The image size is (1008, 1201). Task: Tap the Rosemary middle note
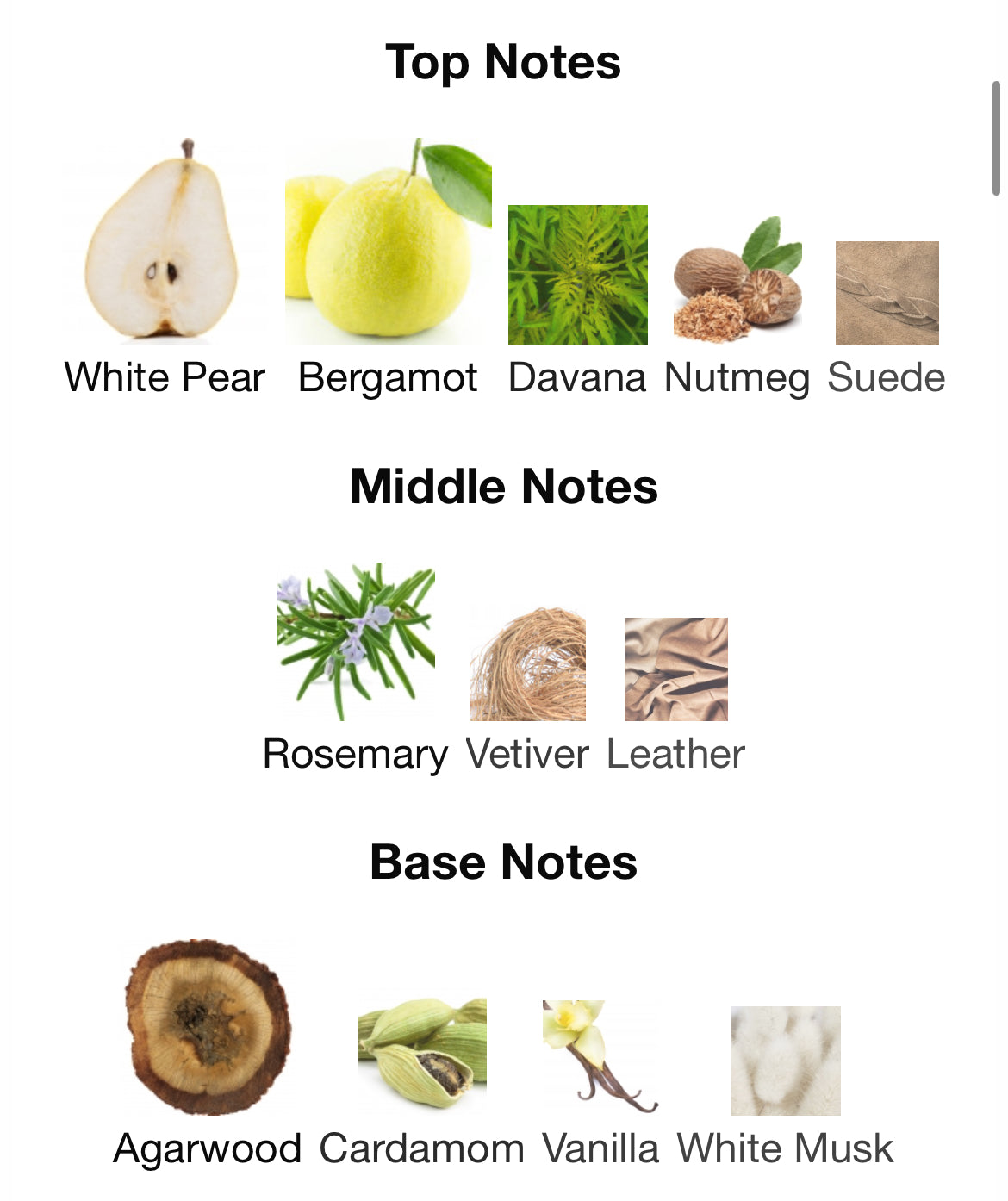tap(355, 643)
